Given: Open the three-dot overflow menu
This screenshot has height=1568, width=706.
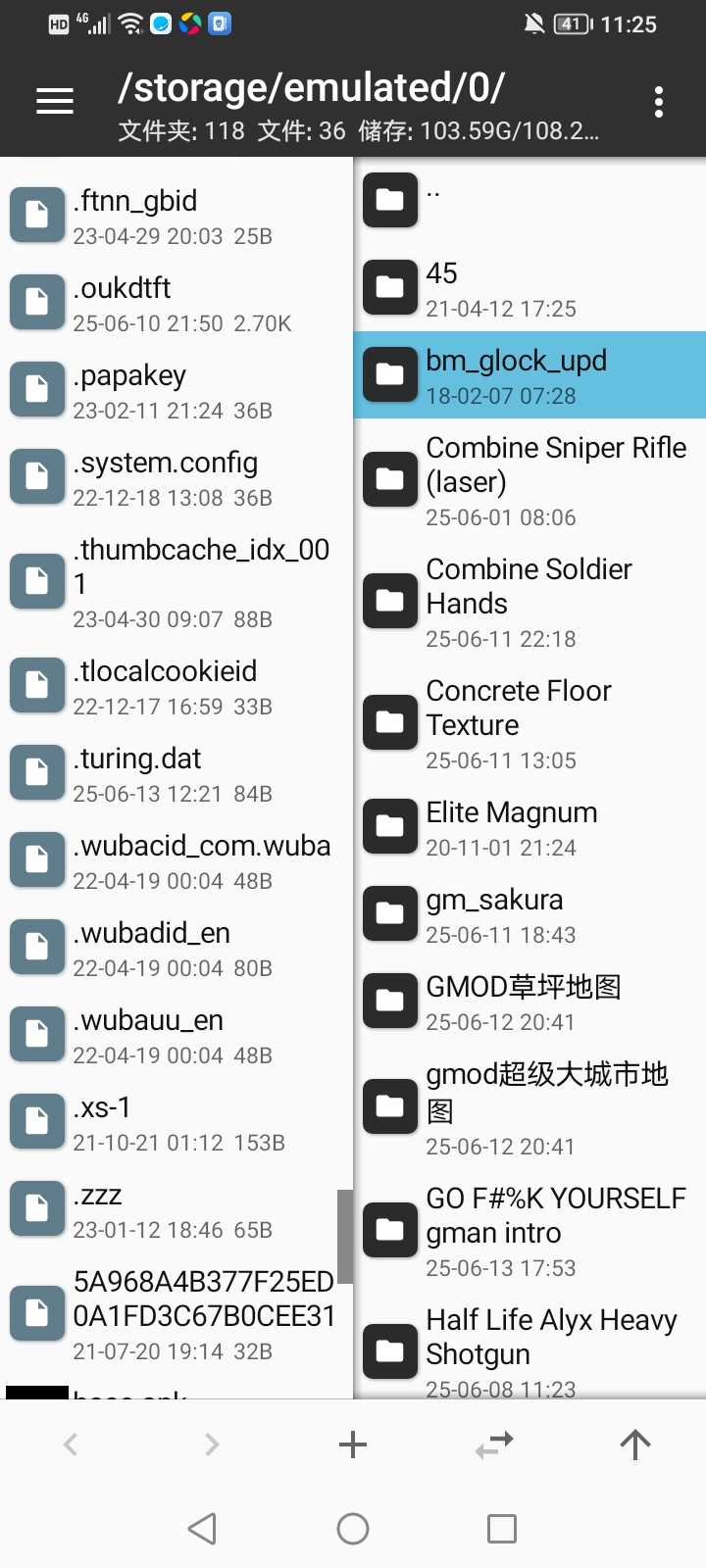Looking at the screenshot, I should 658,102.
